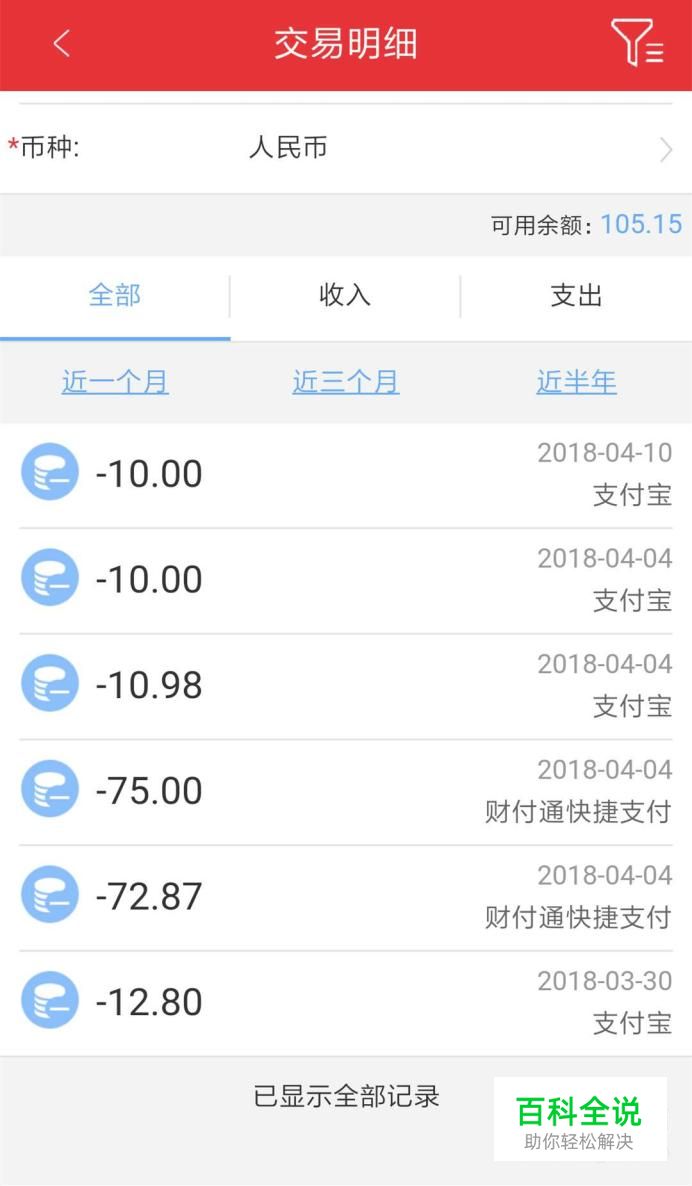This screenshot has height=1186, width=692.
Task: Switch to the 收入 tab
Action: click(345, 295)
